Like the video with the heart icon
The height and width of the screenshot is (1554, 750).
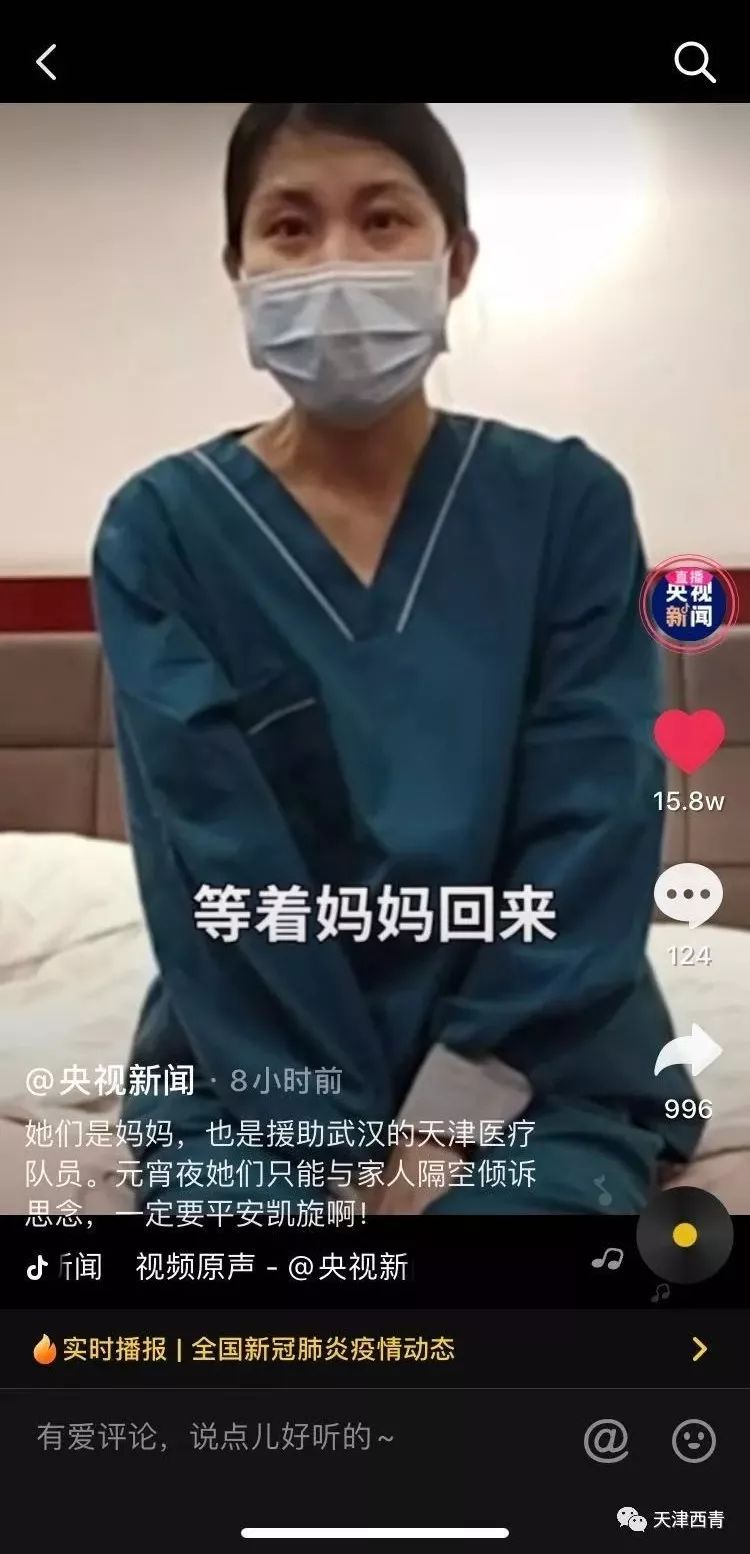coord(689,741)
